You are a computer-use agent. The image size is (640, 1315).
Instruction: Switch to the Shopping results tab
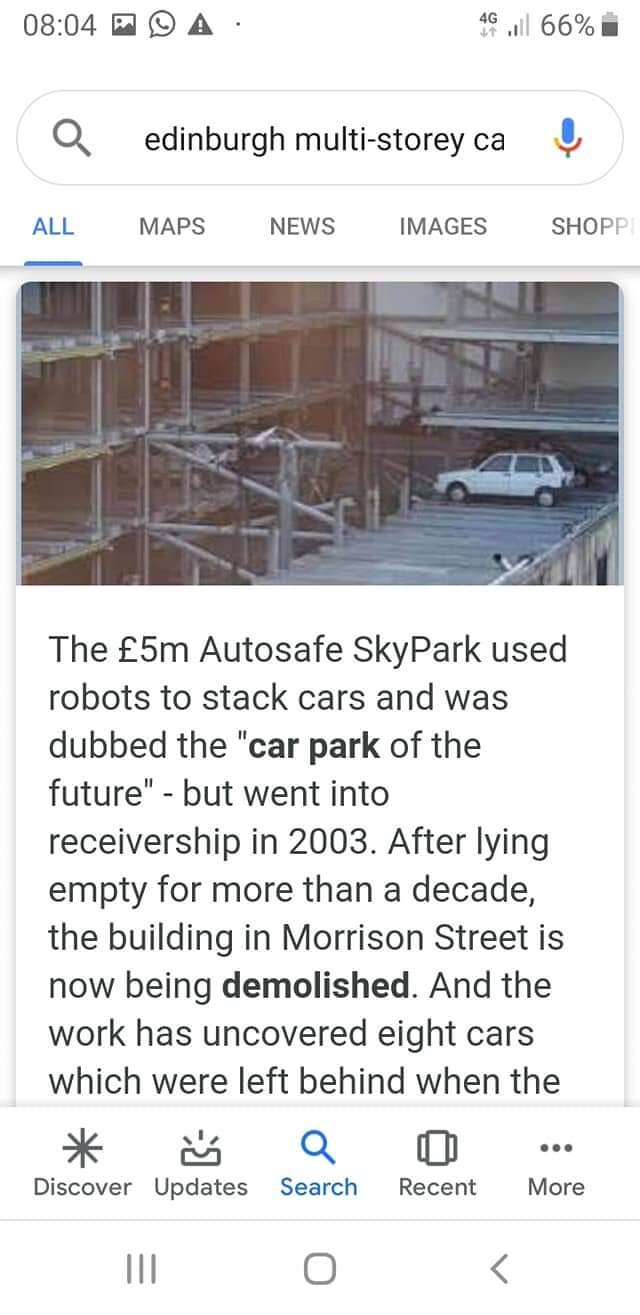(x=594, y=226)
